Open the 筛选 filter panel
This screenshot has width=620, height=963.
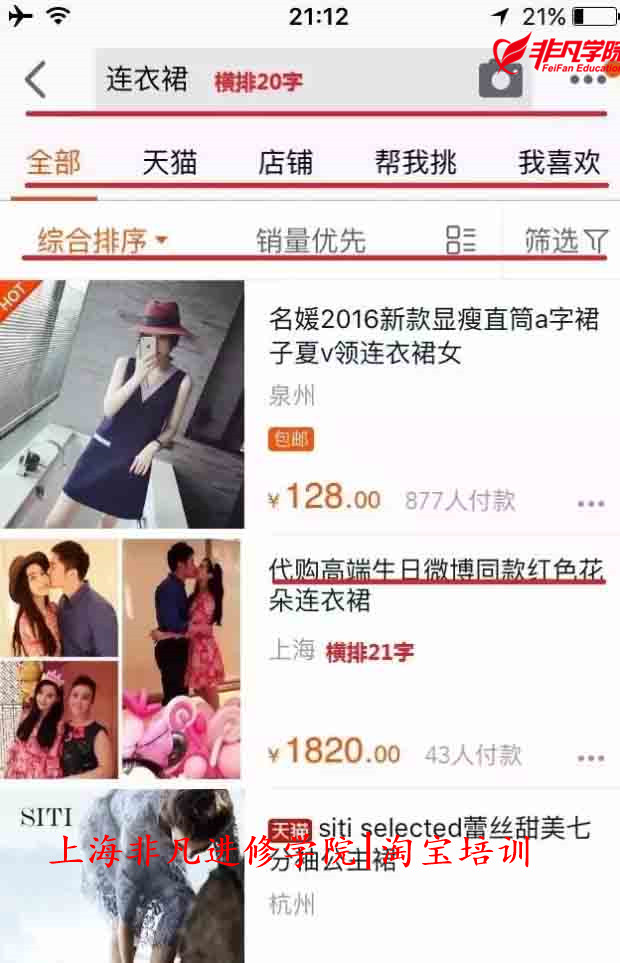click(x=566, y=240)
